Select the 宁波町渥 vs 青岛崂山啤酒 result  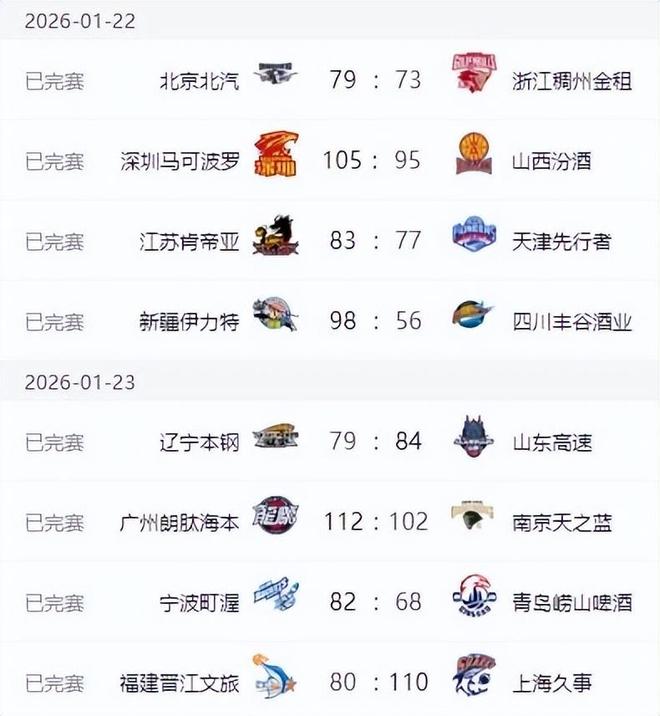[330, 602]
